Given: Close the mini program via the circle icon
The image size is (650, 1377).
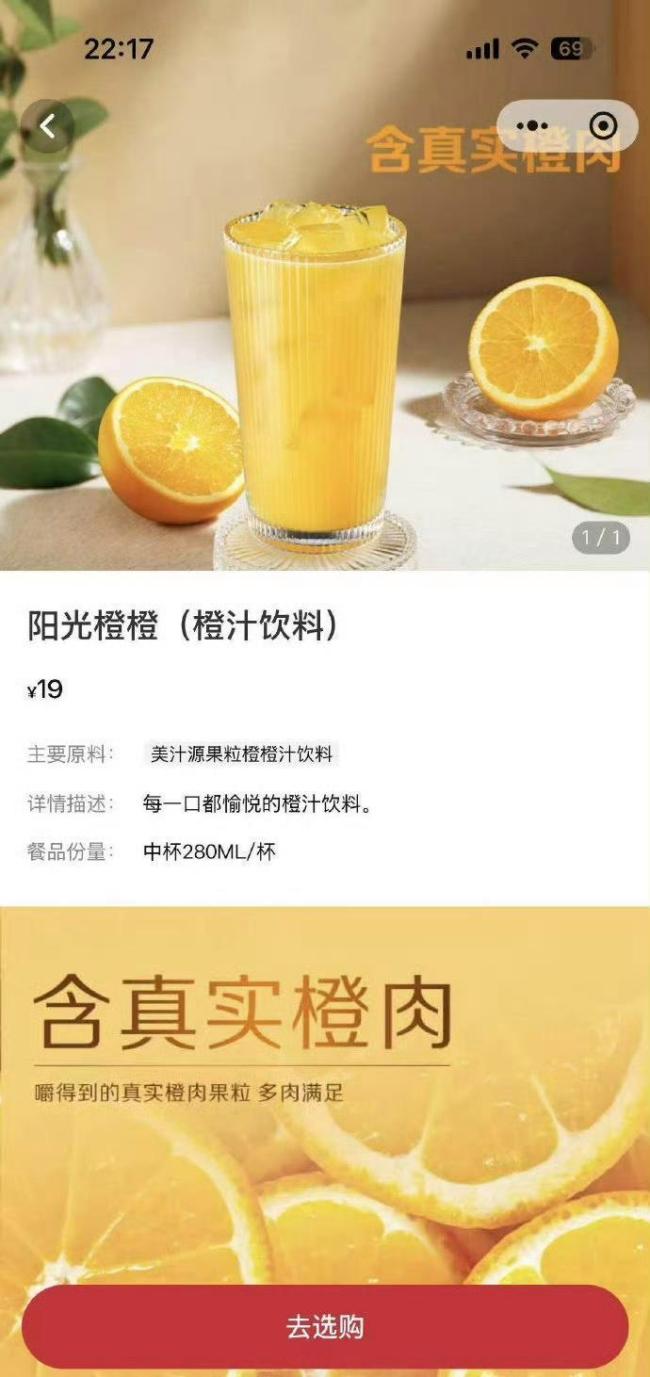Looking at the screenshot, I should [603, 126].
